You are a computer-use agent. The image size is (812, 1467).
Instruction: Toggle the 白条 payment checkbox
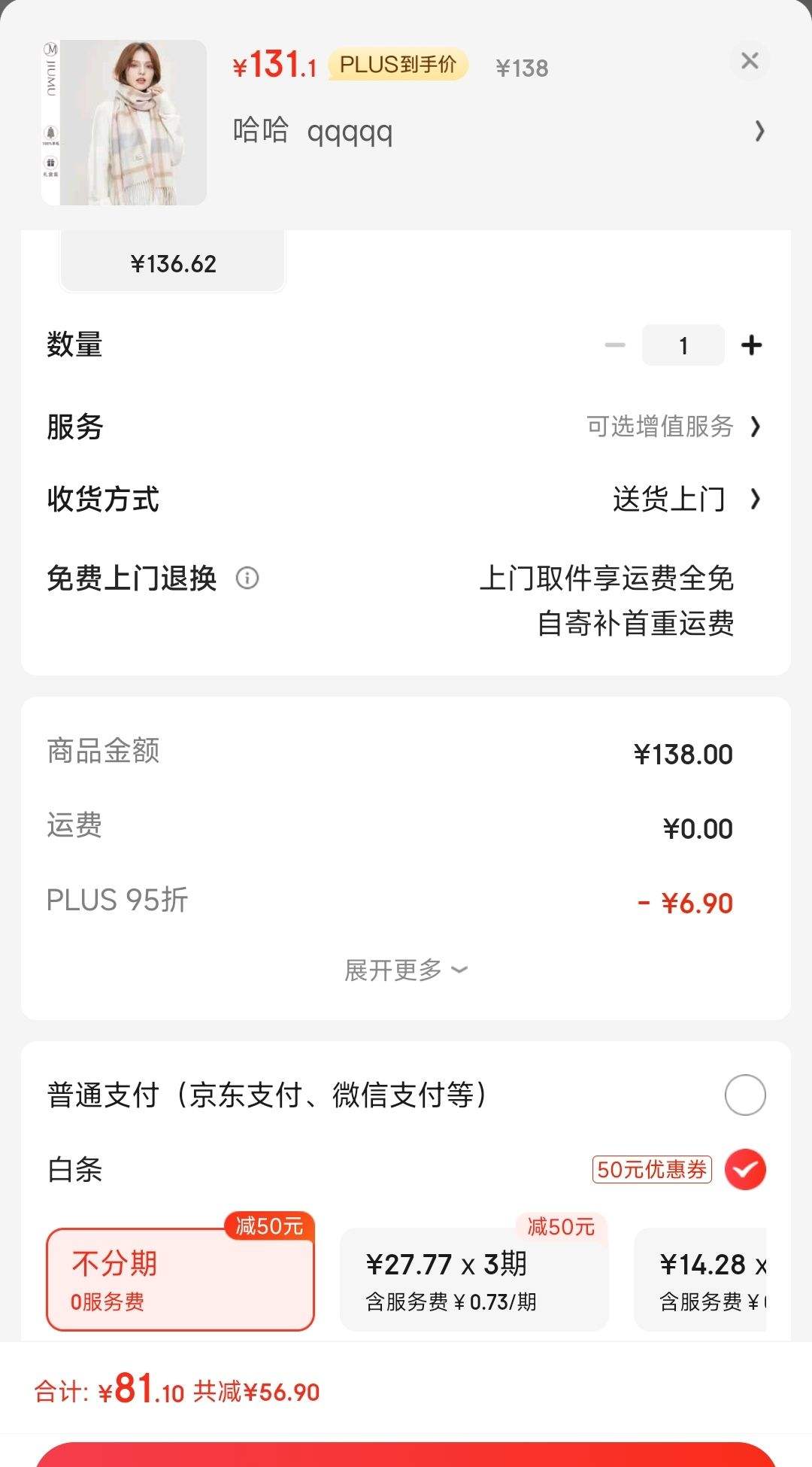[x=745, y=1170]
